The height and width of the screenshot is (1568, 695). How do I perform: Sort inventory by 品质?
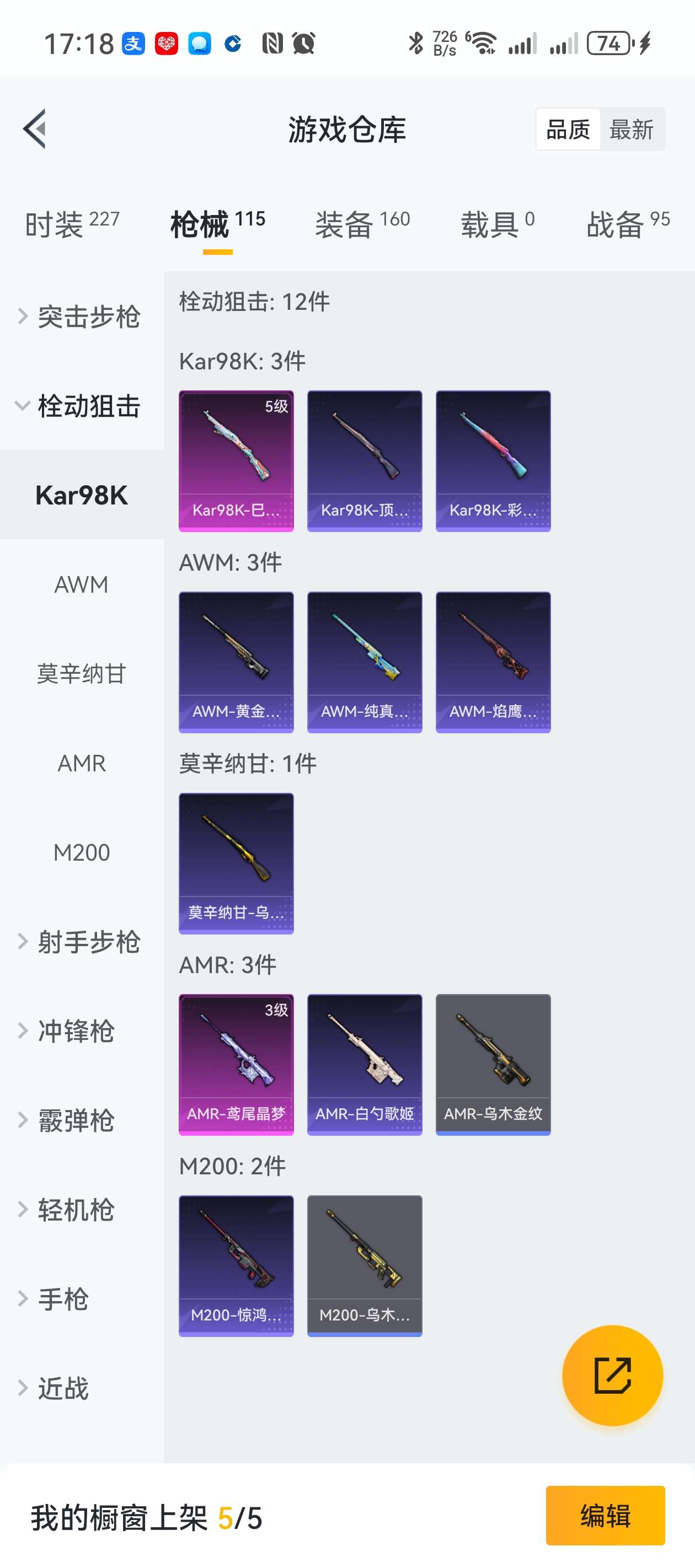click(568, 130)
